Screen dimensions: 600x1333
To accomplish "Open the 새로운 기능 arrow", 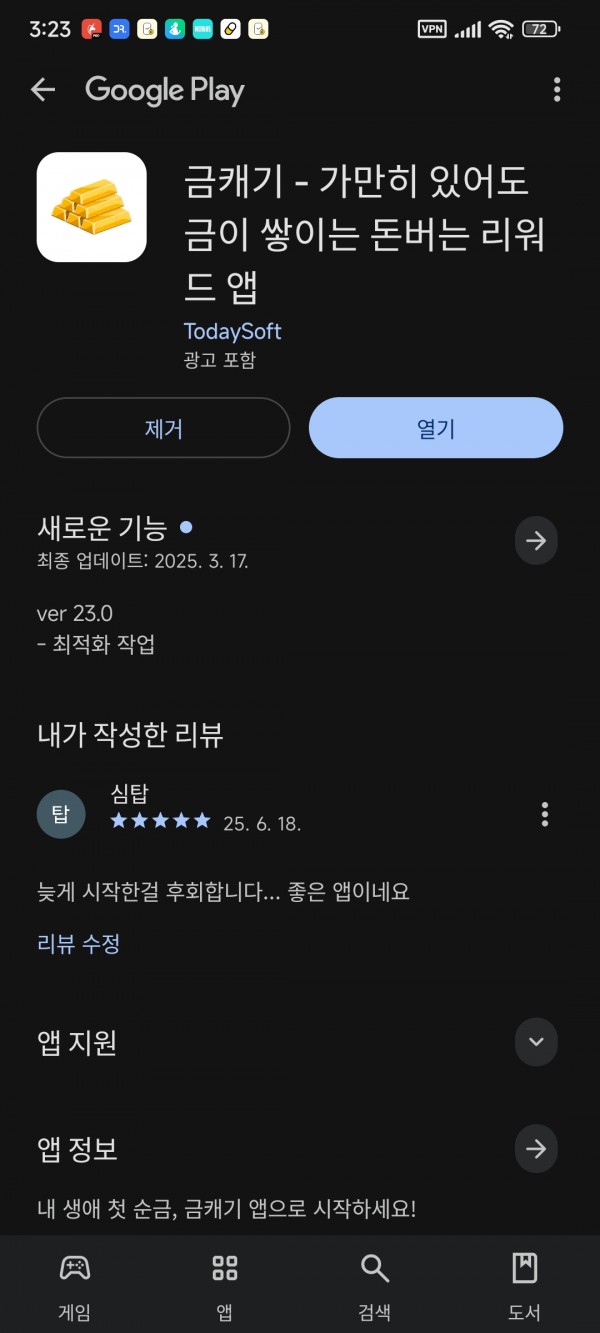I will [x=536, y=541].
